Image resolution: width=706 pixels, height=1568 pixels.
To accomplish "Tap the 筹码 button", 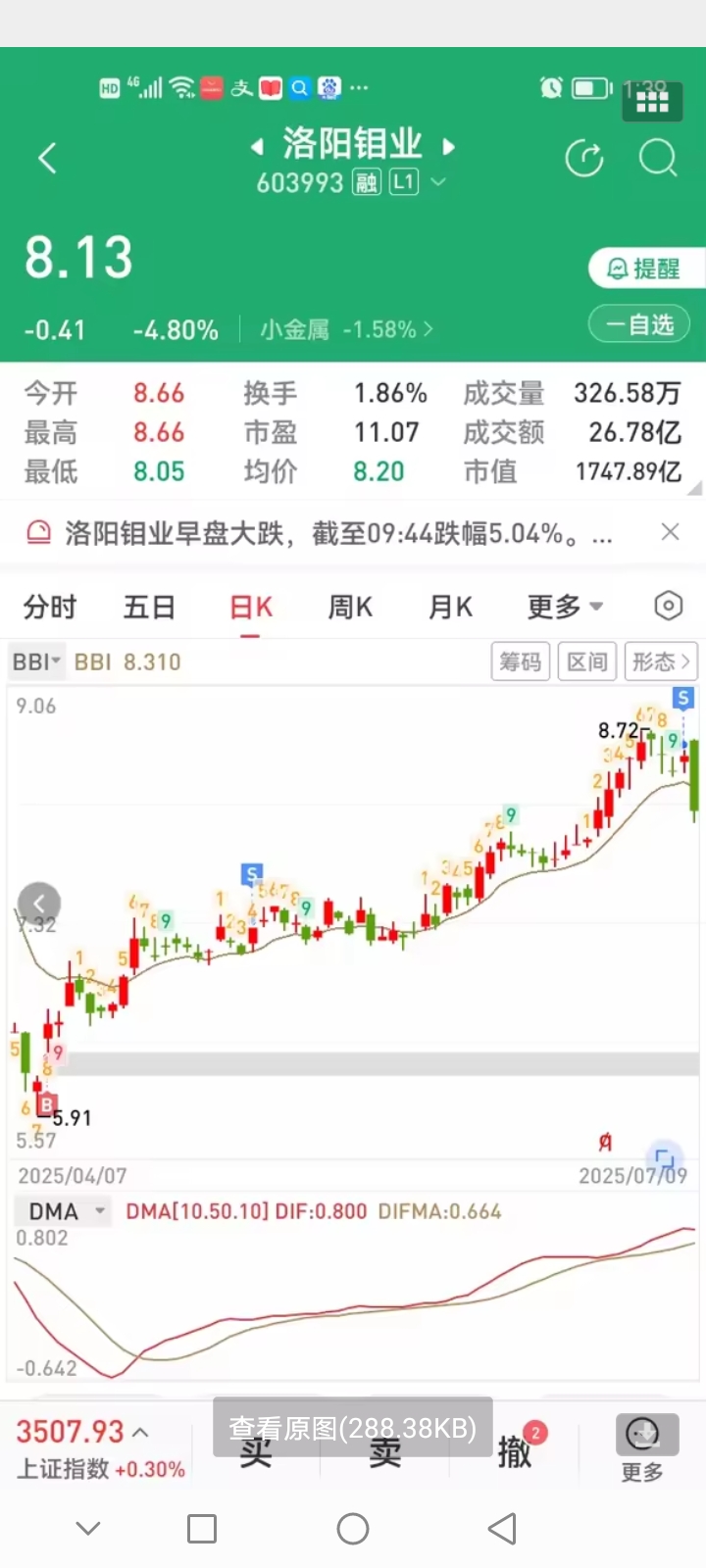I will tap(521, 661).
